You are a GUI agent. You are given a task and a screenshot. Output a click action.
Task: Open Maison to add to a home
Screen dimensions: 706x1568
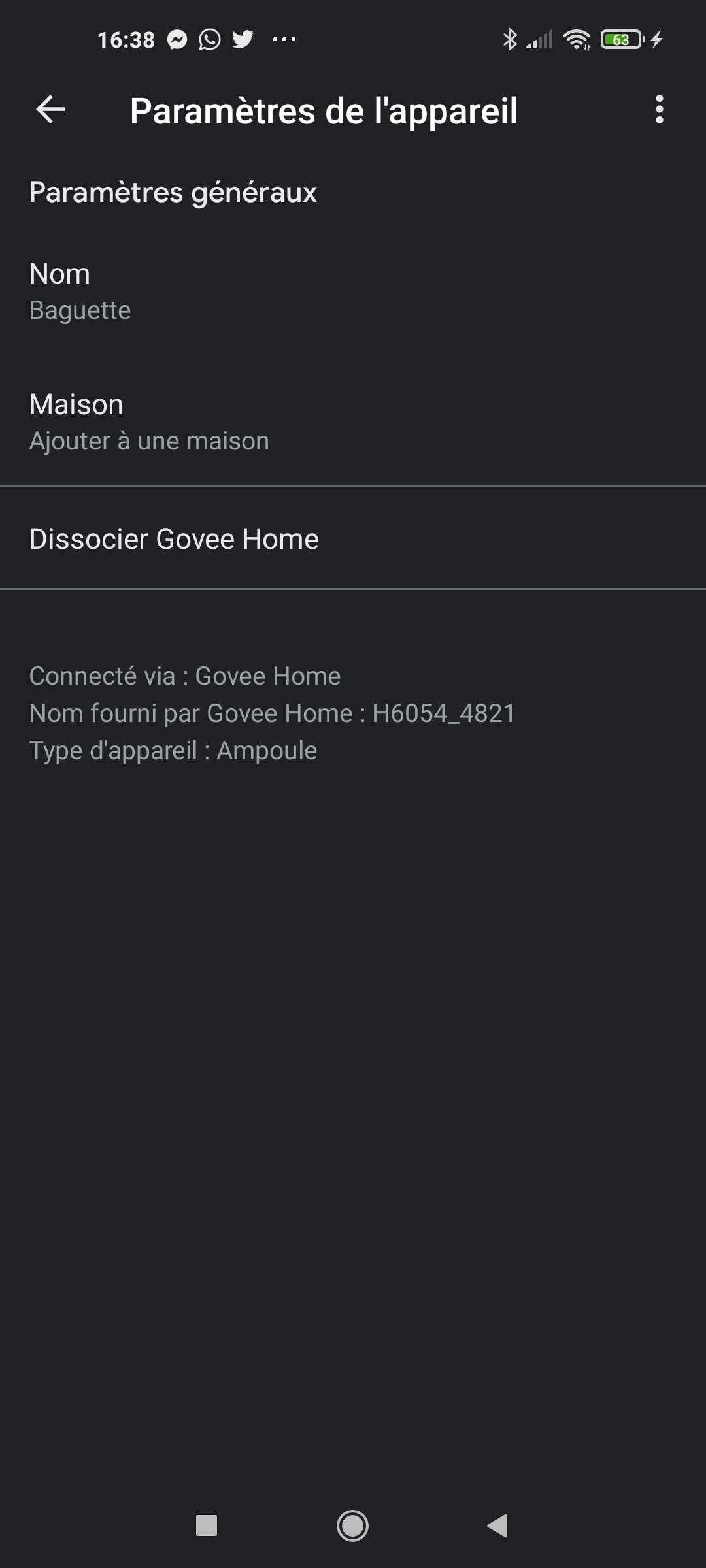tap(353, 421)
